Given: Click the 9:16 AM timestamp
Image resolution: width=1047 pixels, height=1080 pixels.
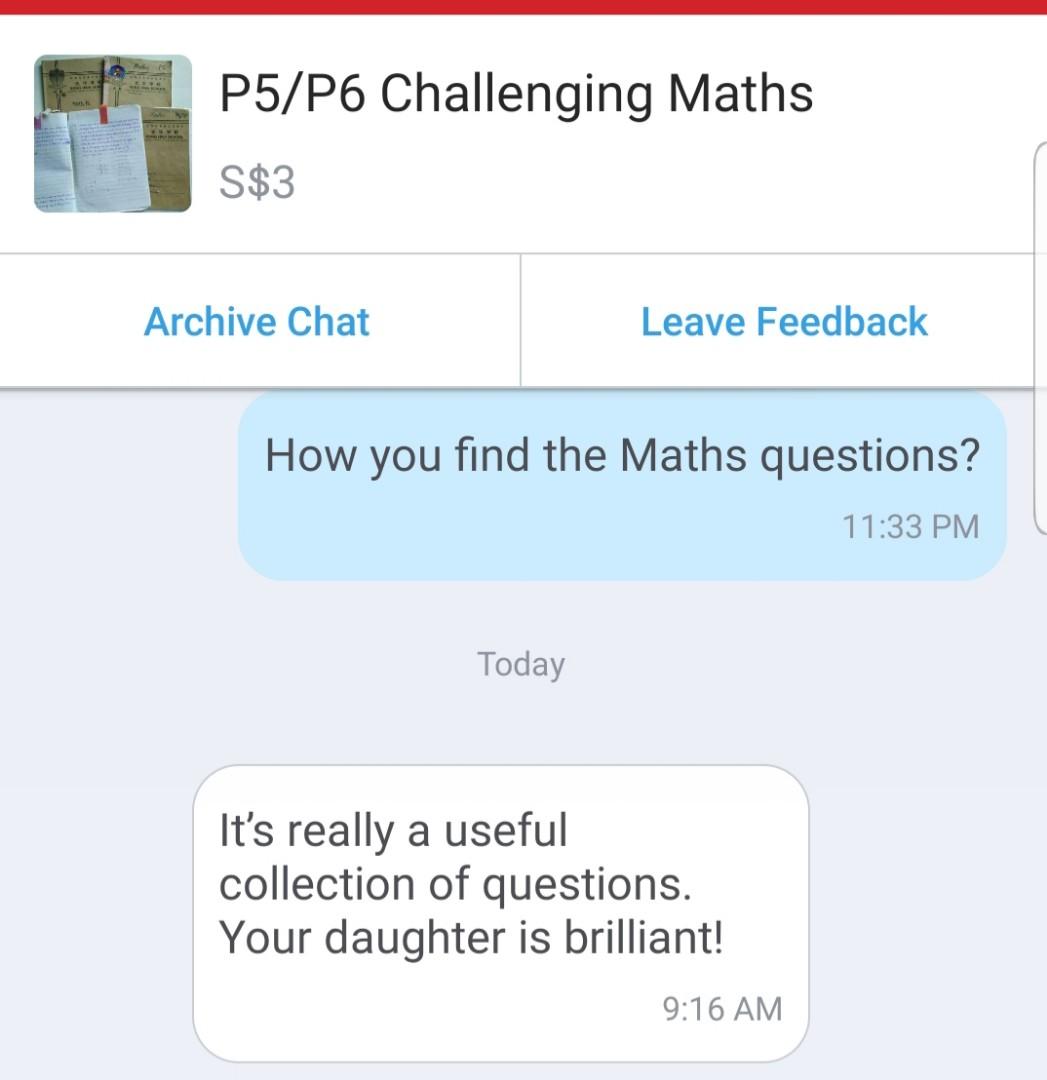Looking at the screenshot, I should pos(724,1009).
